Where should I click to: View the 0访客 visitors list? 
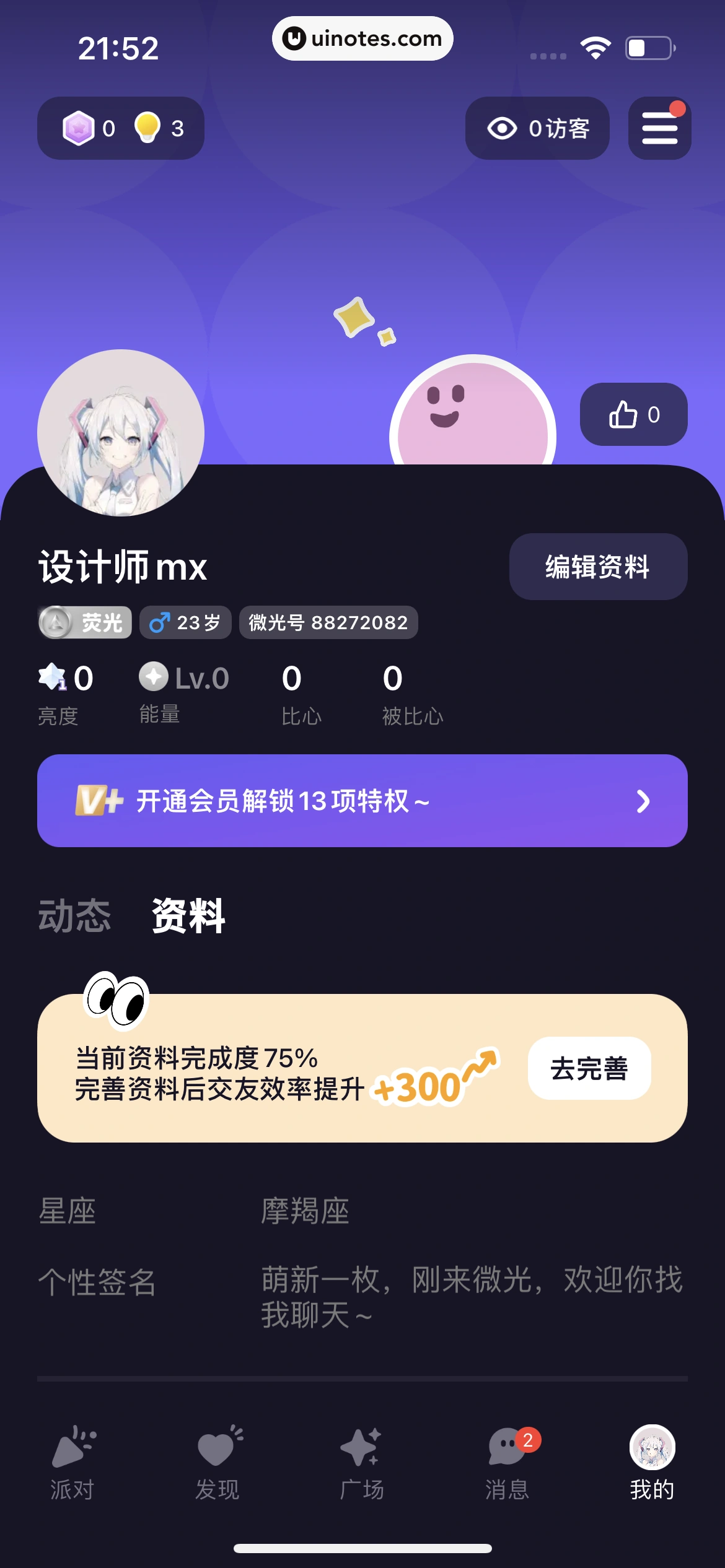tap(537, 128)
